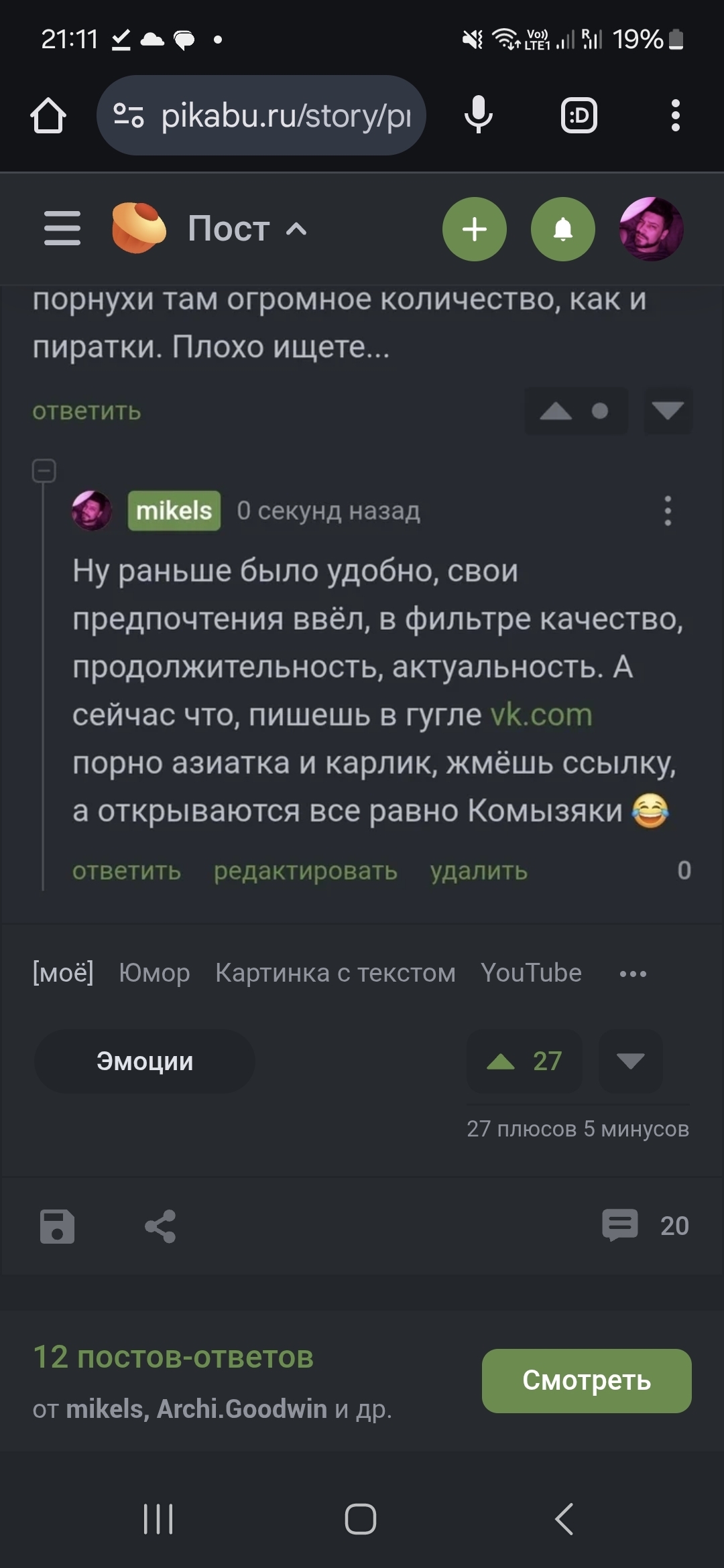Image resolution: width=724 pixels, height=1568 pixels.
Task: Open the Юмор tag
Action: pos(154,973)
